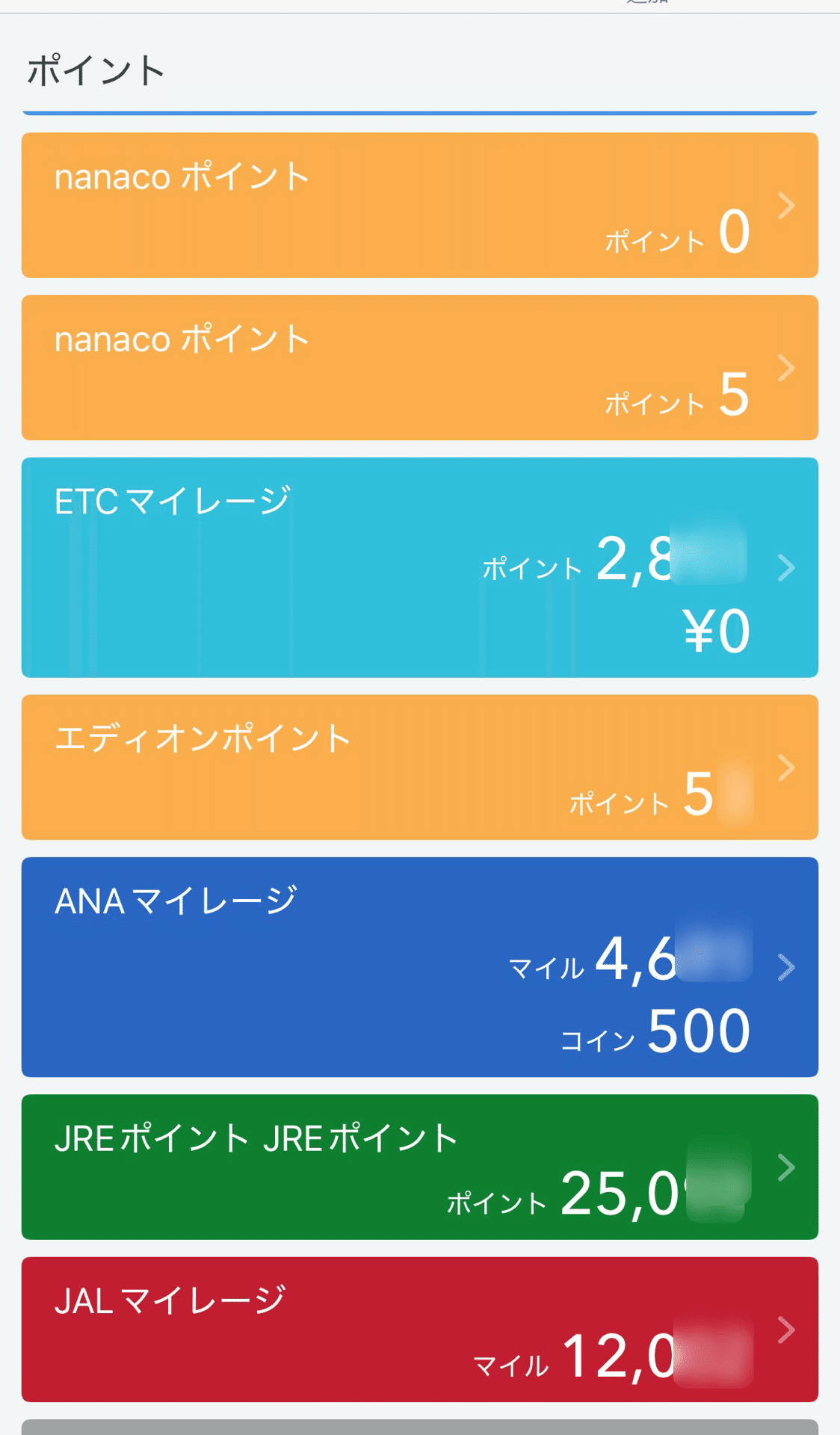Expand details via the JREポイント chevron

tap(785, 1168)
